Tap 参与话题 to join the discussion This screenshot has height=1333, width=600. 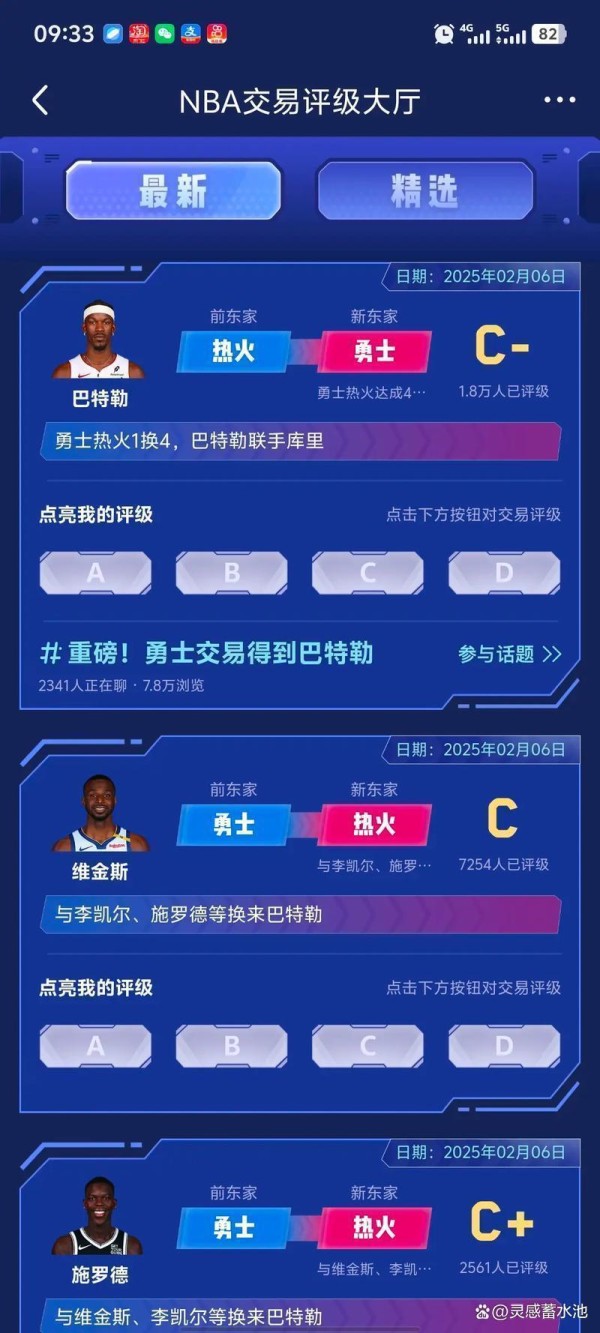coord(509,654)
